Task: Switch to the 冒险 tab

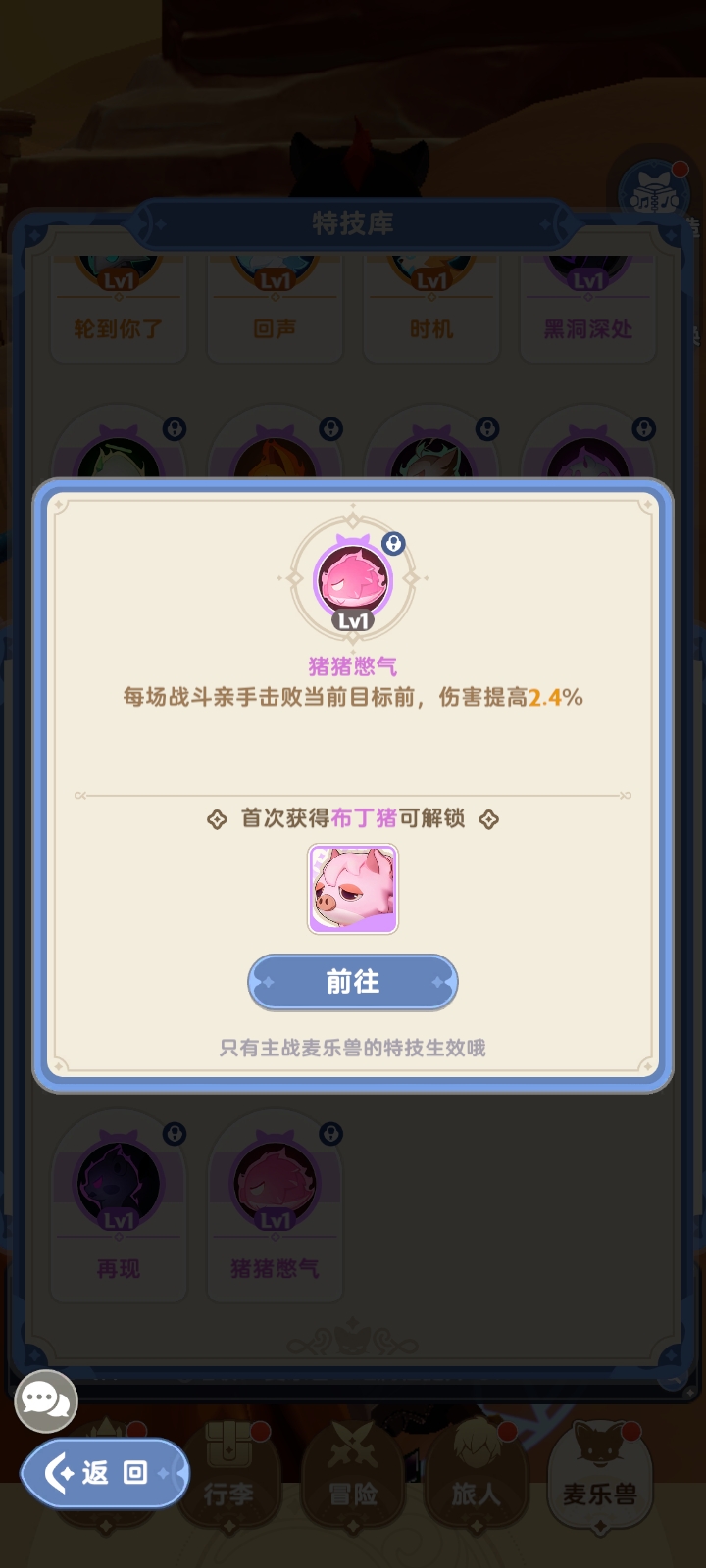Action: (352, 1475)
